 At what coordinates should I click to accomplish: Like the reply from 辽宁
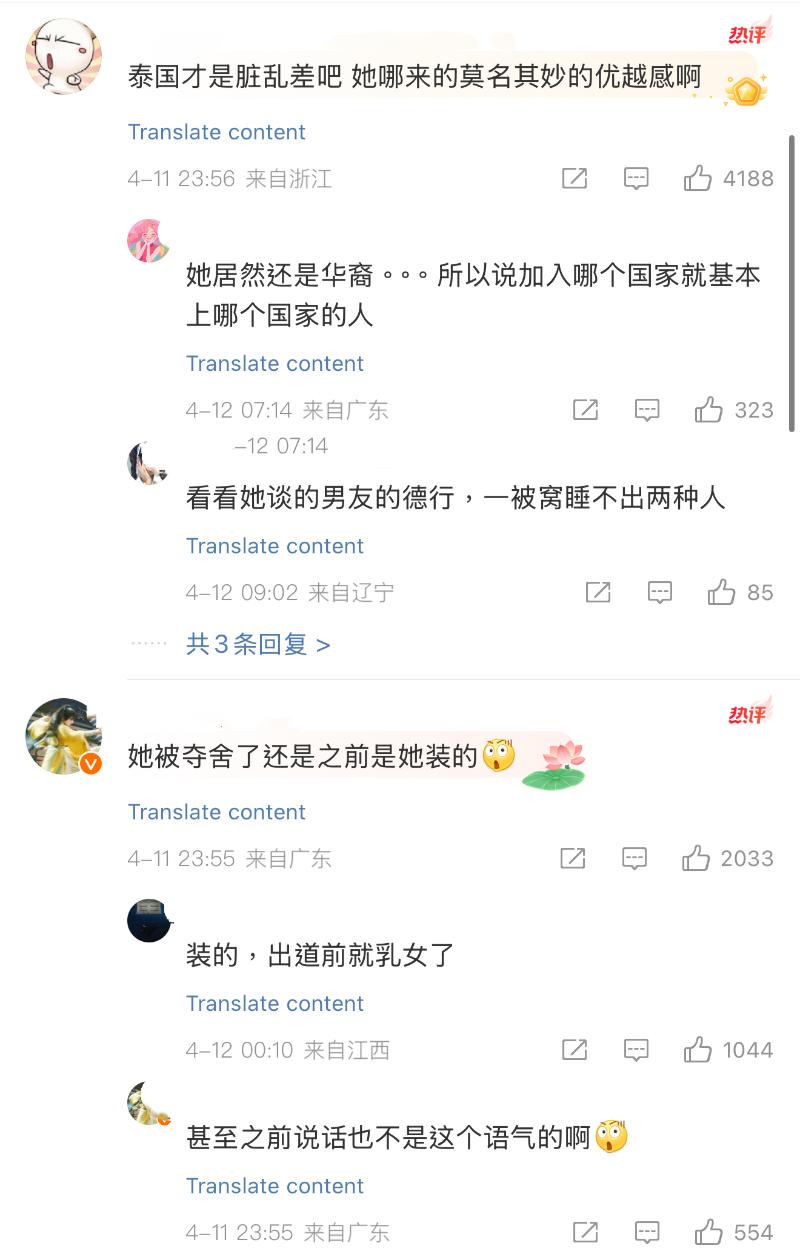(721, 592)
